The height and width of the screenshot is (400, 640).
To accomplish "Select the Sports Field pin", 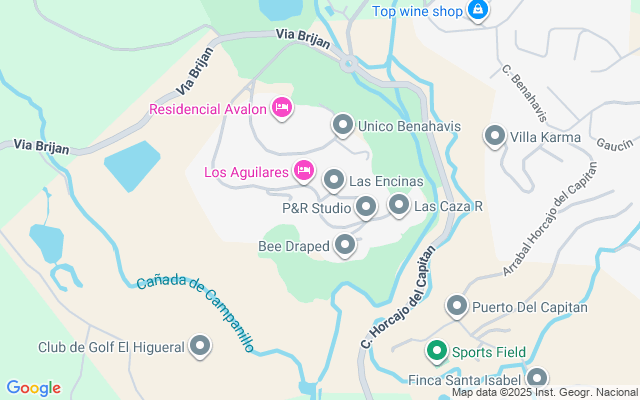I will coord(436,351).
